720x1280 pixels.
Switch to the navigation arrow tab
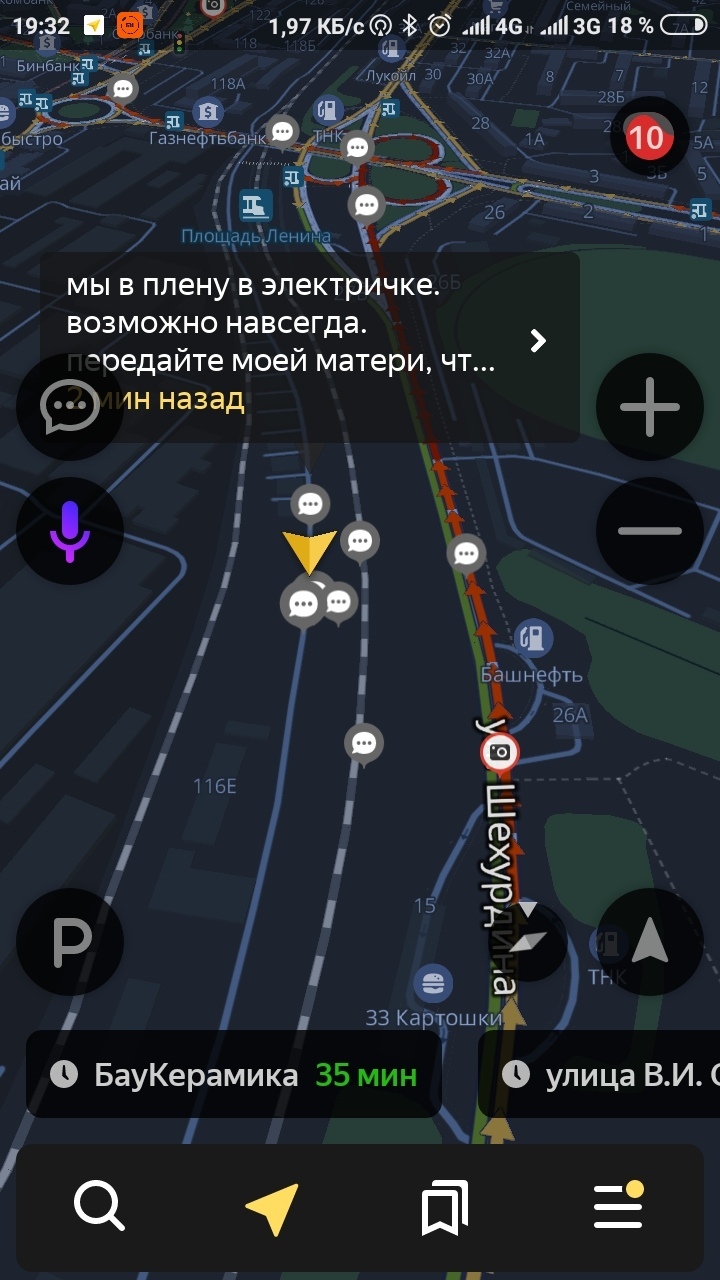272,1207
